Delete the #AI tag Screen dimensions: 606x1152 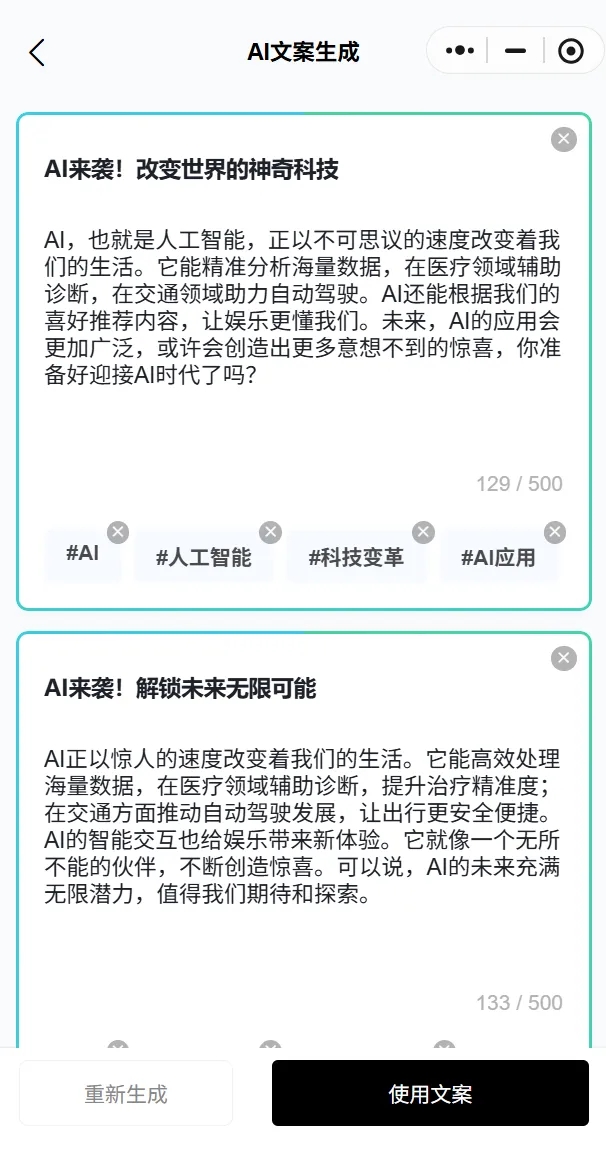tap(118, 531)
